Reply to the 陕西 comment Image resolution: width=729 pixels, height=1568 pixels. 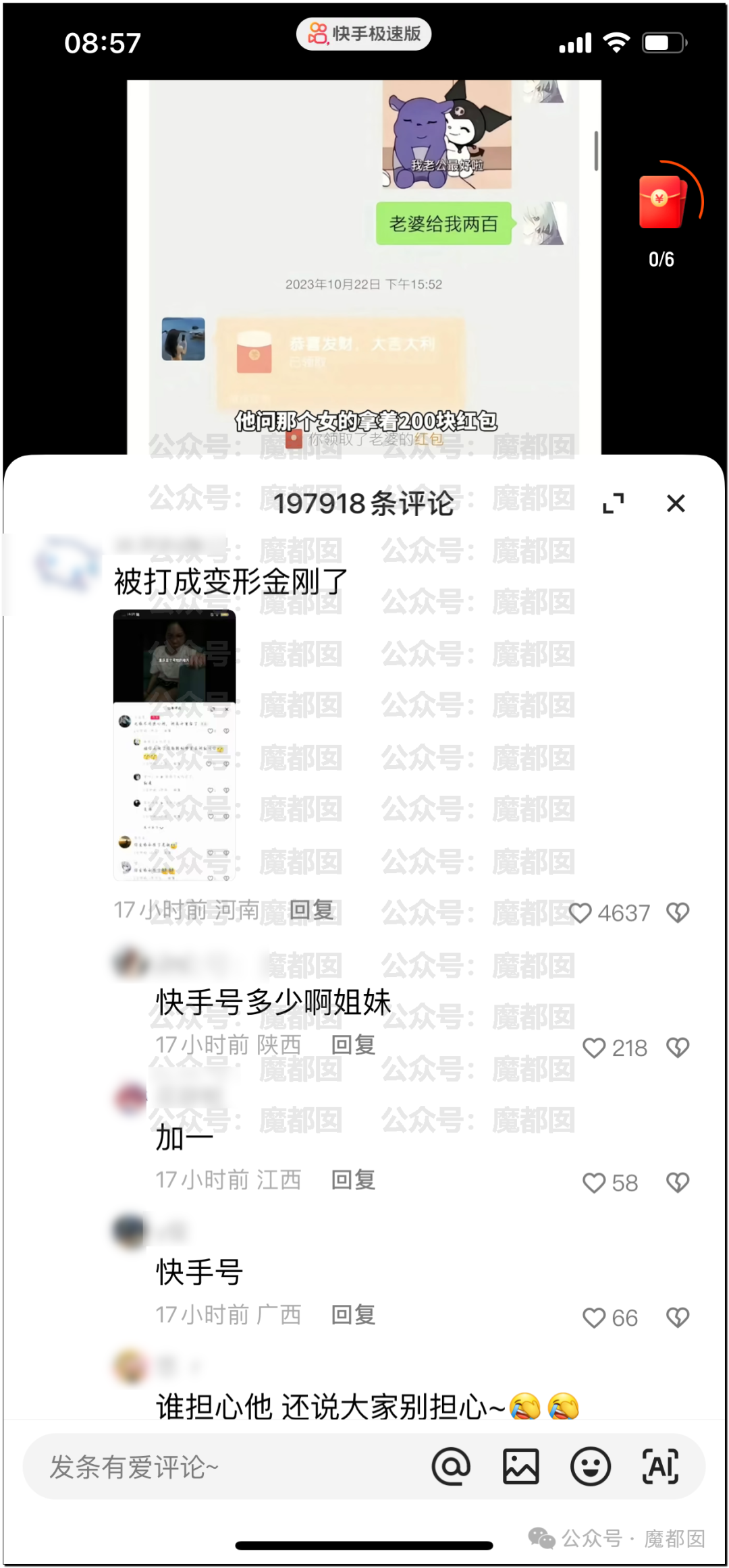point(353,1044)
